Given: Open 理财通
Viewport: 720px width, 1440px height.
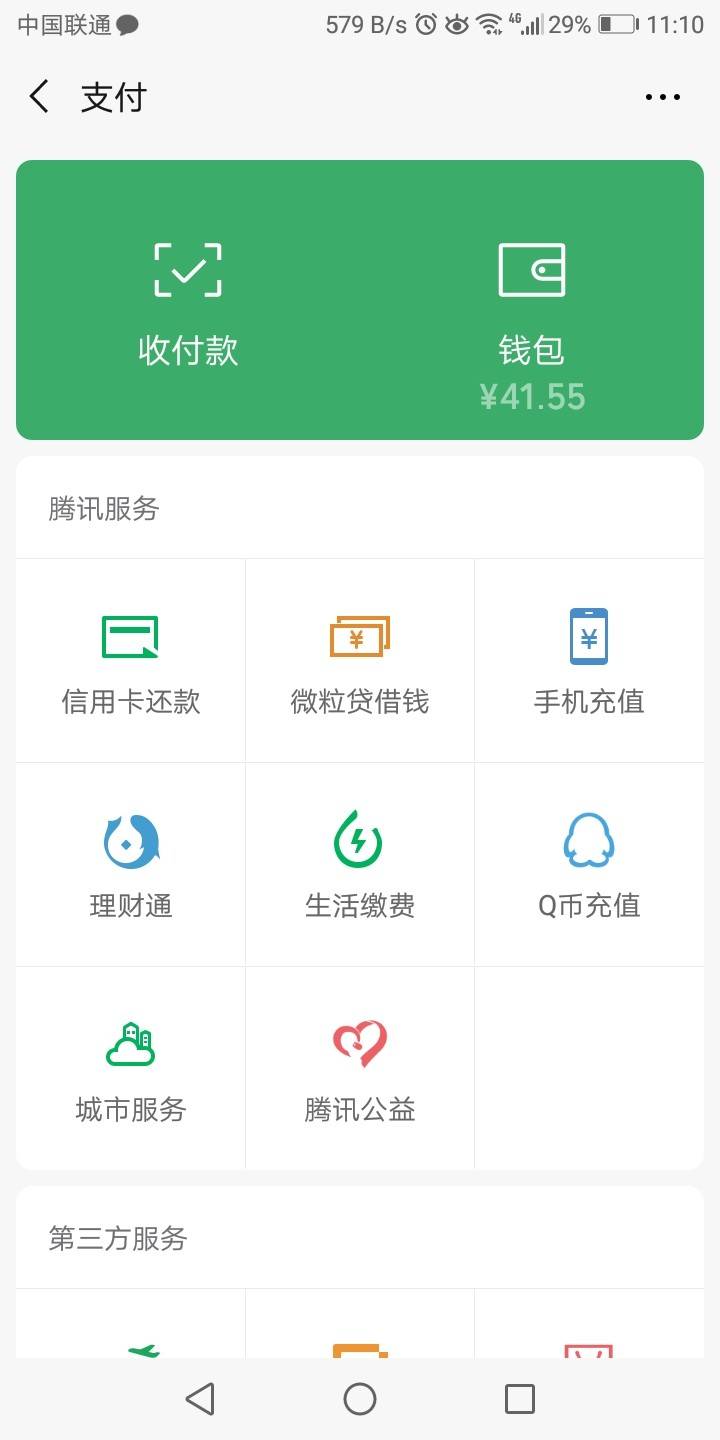Looking at the screenshot, I should pos(130,865).
